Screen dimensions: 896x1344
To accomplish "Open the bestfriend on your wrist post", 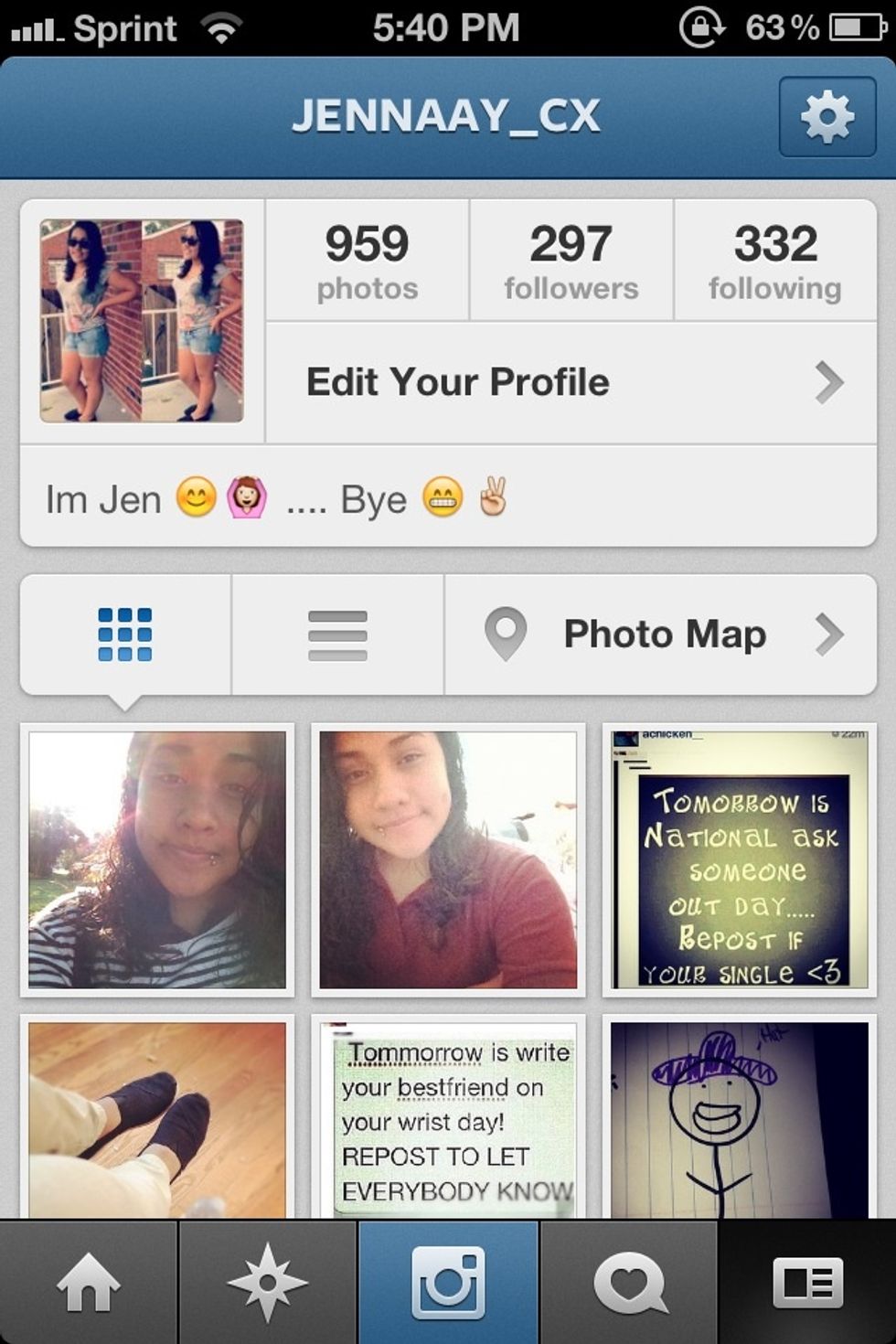I will pos(448,1119).
